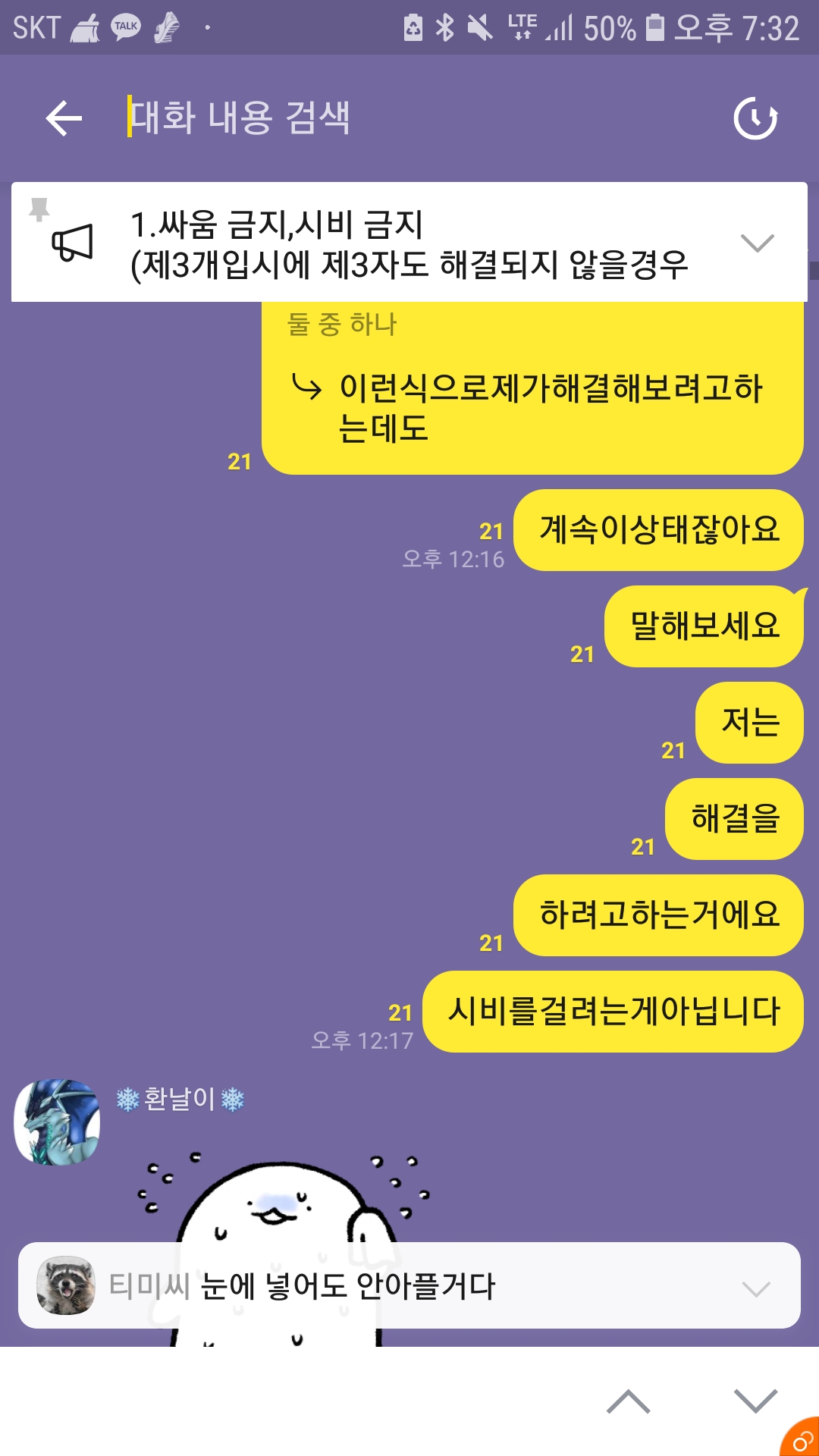Go back from the chat search
The width and height of the screenshot is (819, 1456).
click(x=64, y=118)
